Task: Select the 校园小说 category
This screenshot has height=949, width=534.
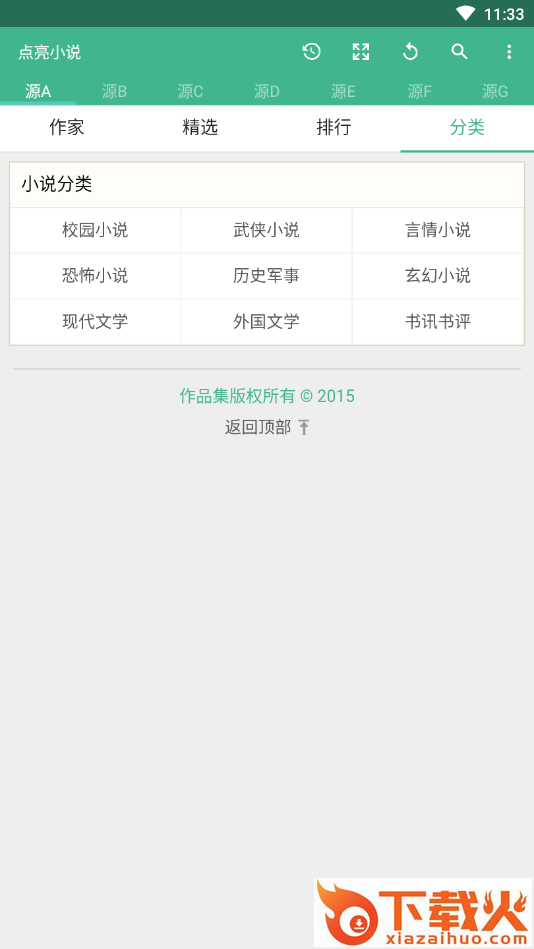Action: [x=95, y=230]
